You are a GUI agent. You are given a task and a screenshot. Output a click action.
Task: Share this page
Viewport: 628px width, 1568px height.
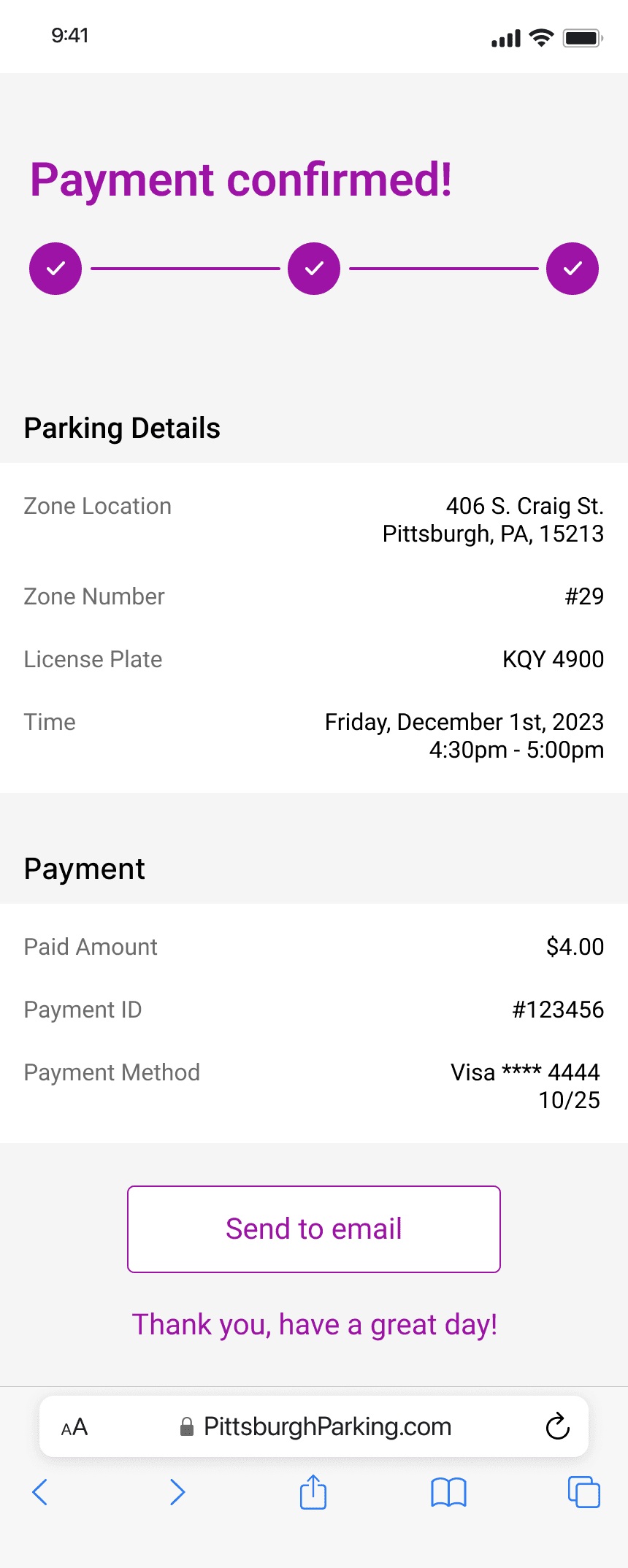pos(313,1491)
